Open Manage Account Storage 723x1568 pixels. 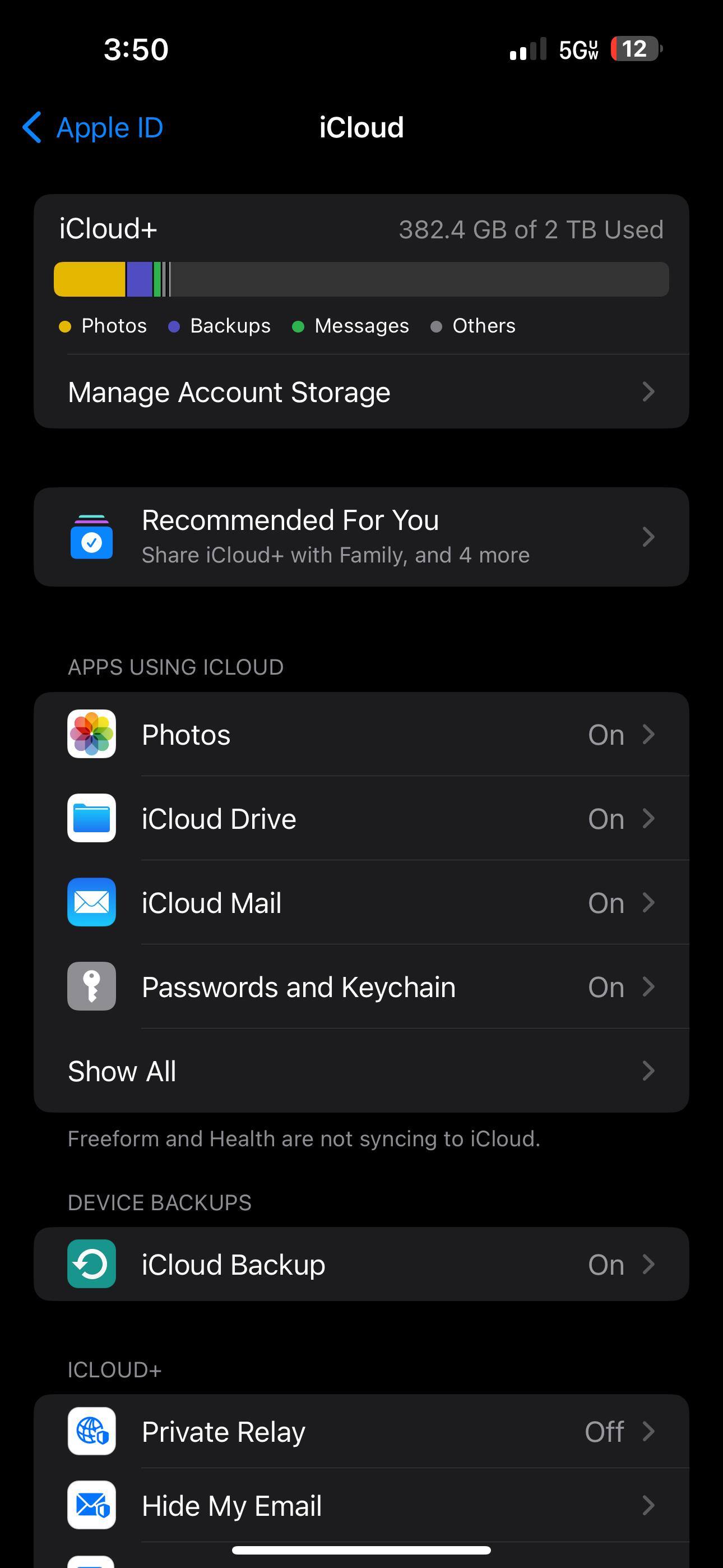(x=361, y=392)
